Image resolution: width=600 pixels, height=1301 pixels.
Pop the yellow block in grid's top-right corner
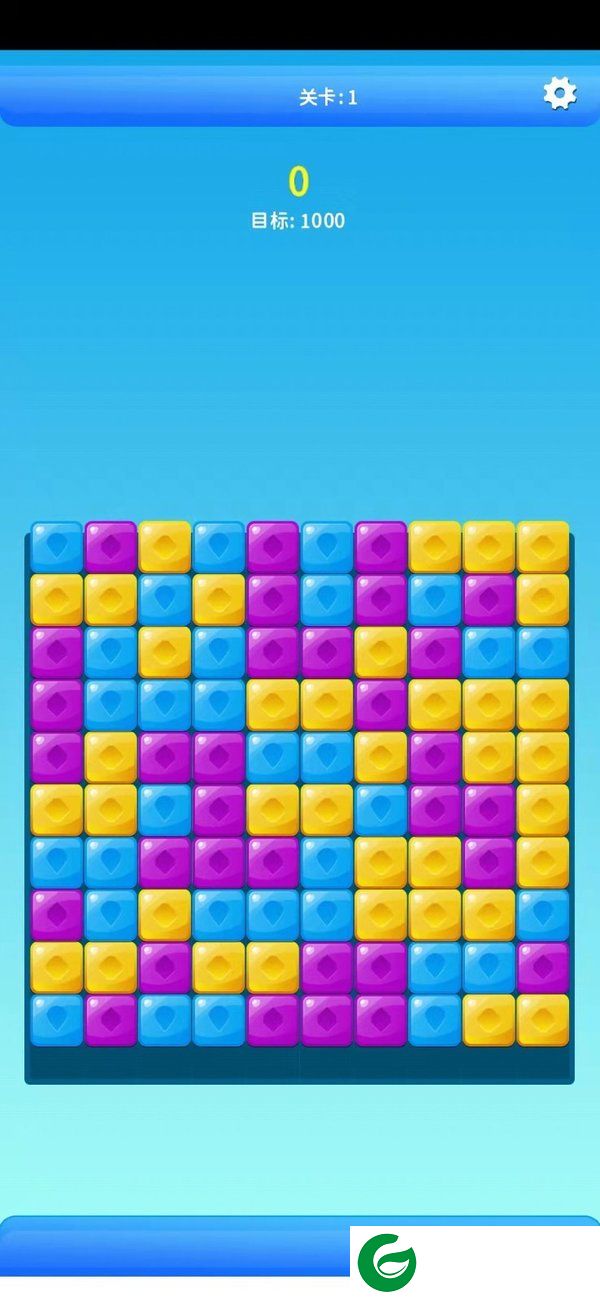click(x=543, y=547)
